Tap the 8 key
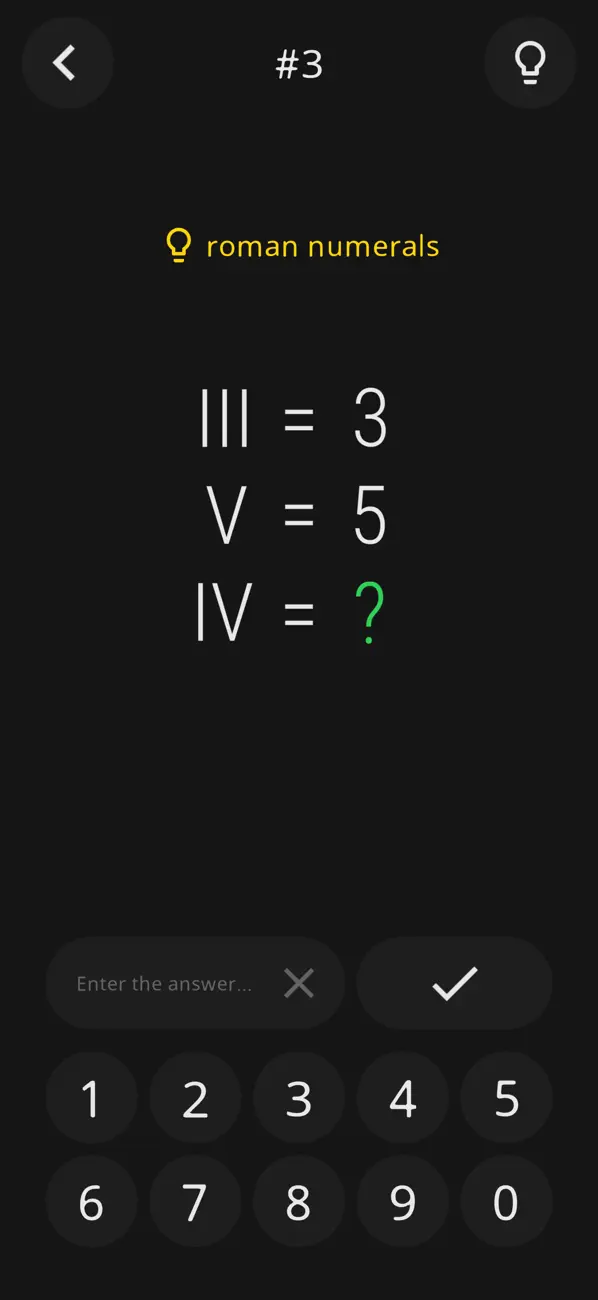Viewport: 598px width, 1300px height. pyautogui.click(x=299, y=1202)
